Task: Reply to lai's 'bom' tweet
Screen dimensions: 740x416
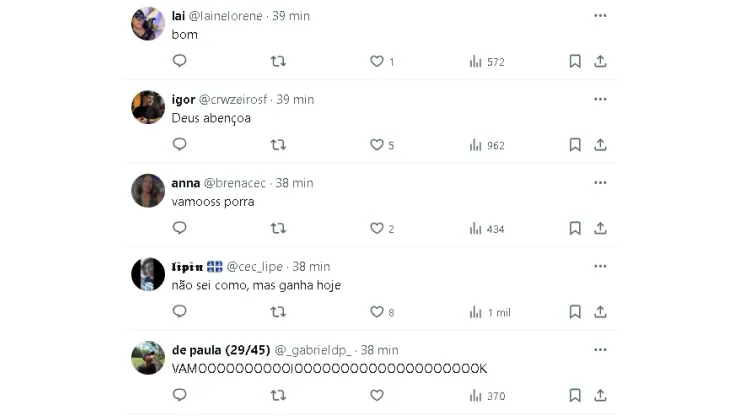Action: [x=180, y=61]
